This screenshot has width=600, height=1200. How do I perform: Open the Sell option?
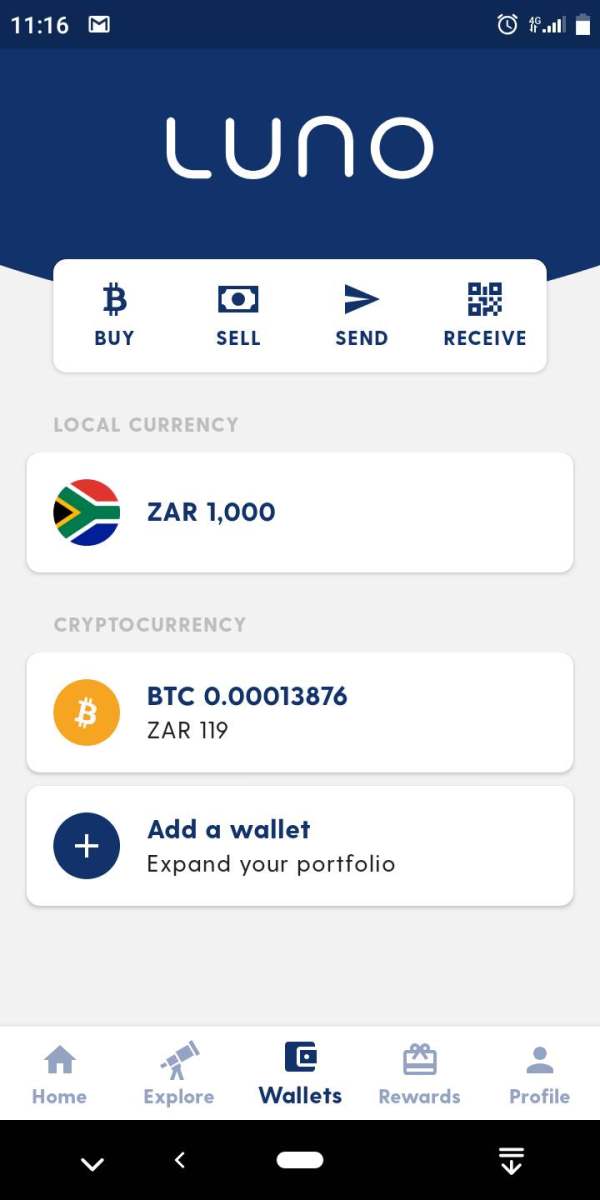coord(238,315)
